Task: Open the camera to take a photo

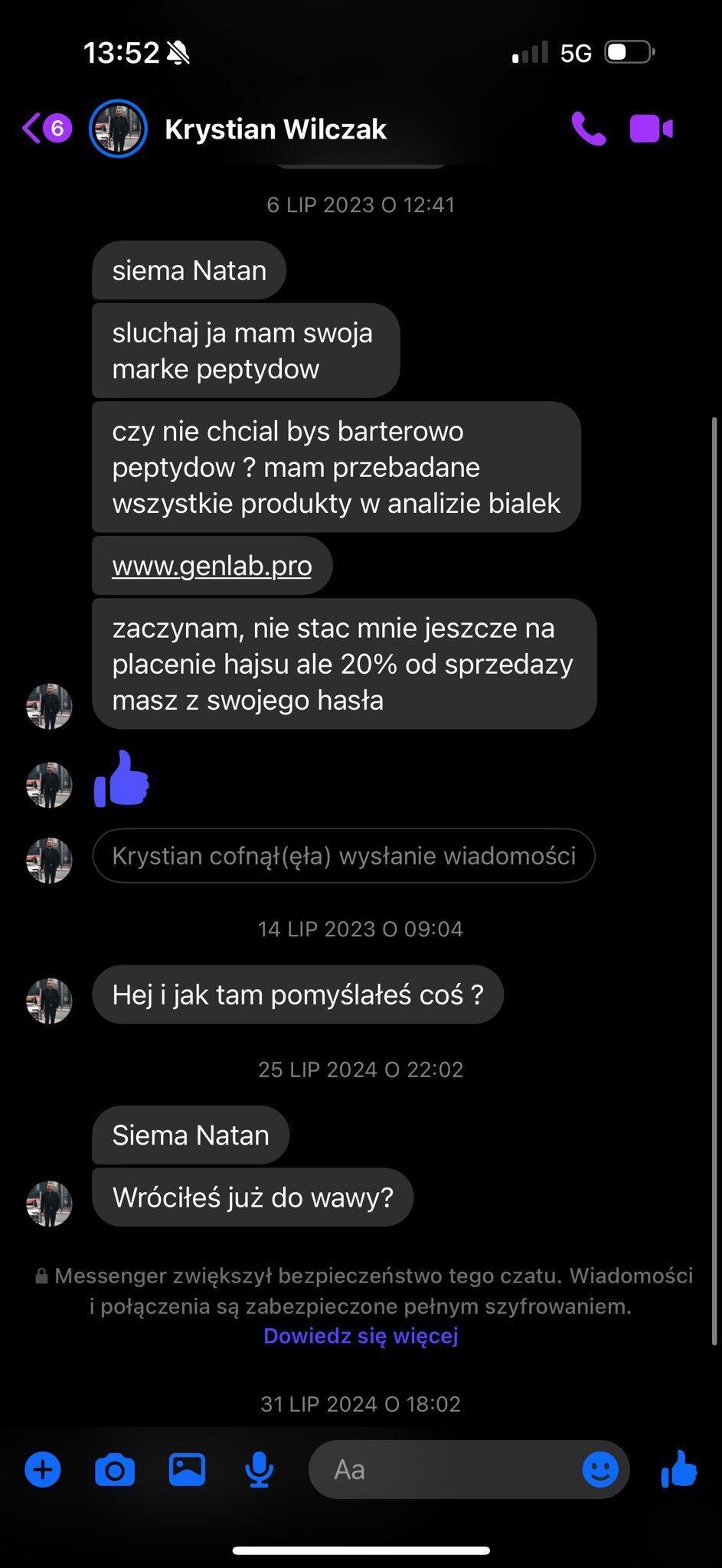Action: coord(115,1469)
